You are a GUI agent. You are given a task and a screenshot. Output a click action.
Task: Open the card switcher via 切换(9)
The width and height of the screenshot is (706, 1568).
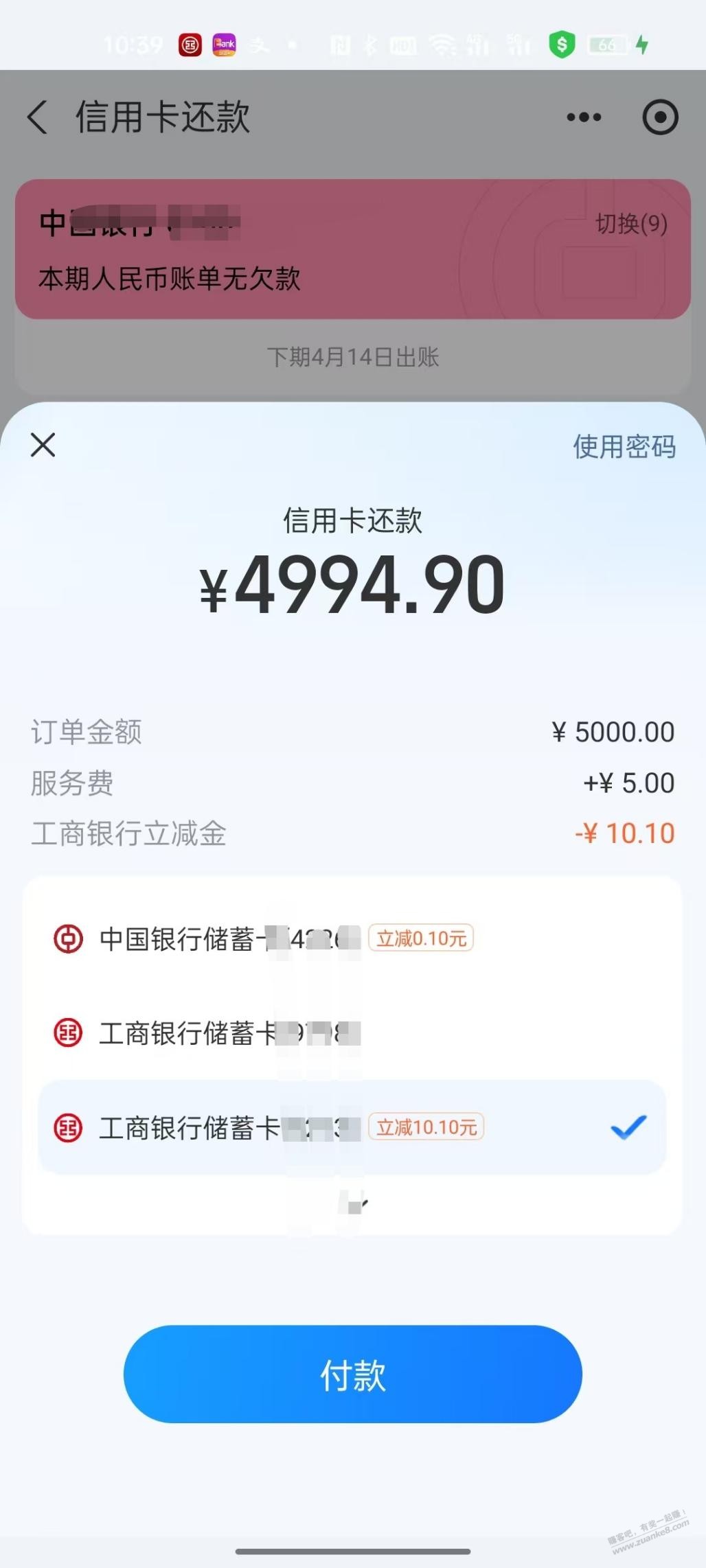tap(632, 224)
